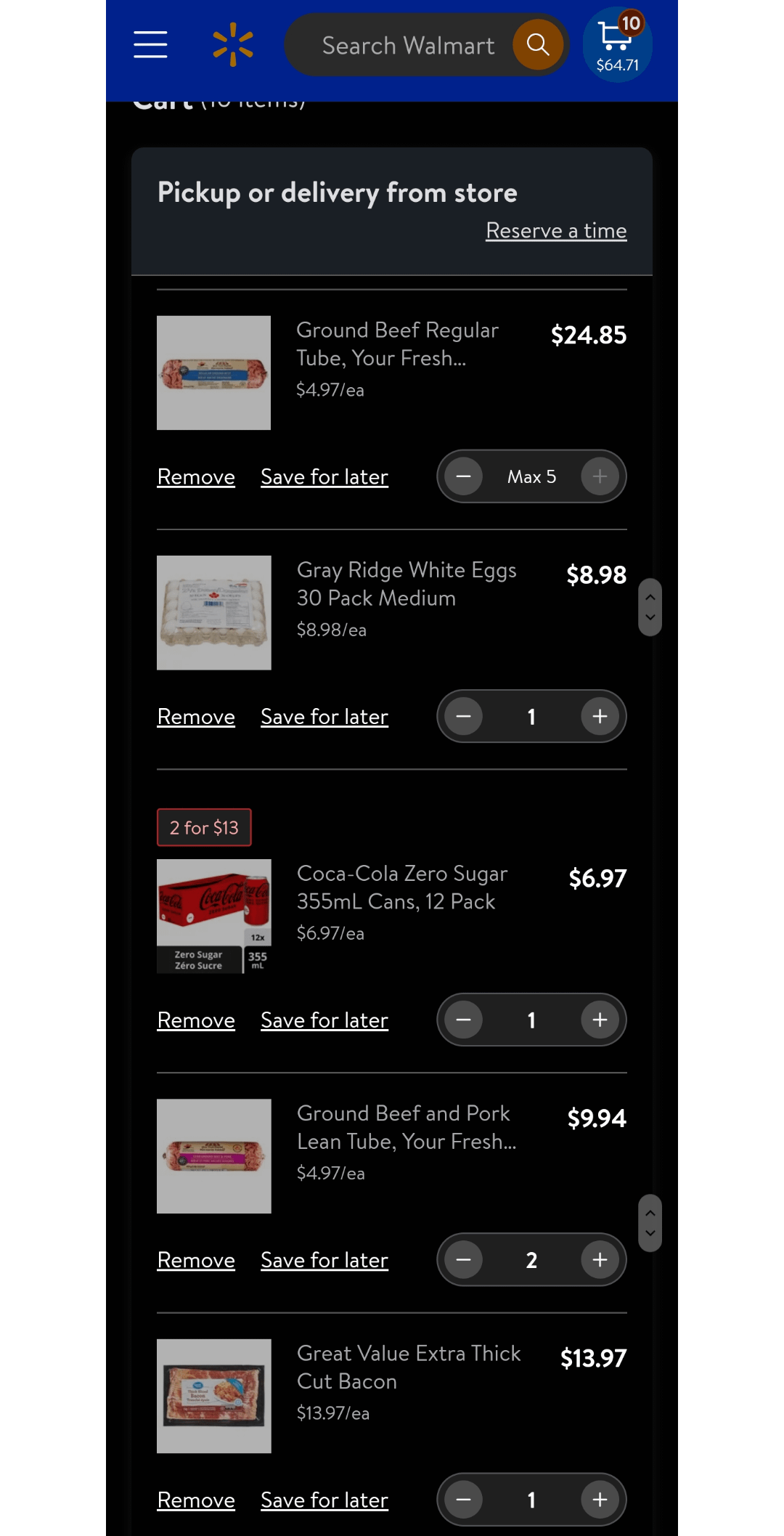Increase quantity of Gray Ridge White Eggs
This screenshot has height=1536, width=784.
(600, 717)
